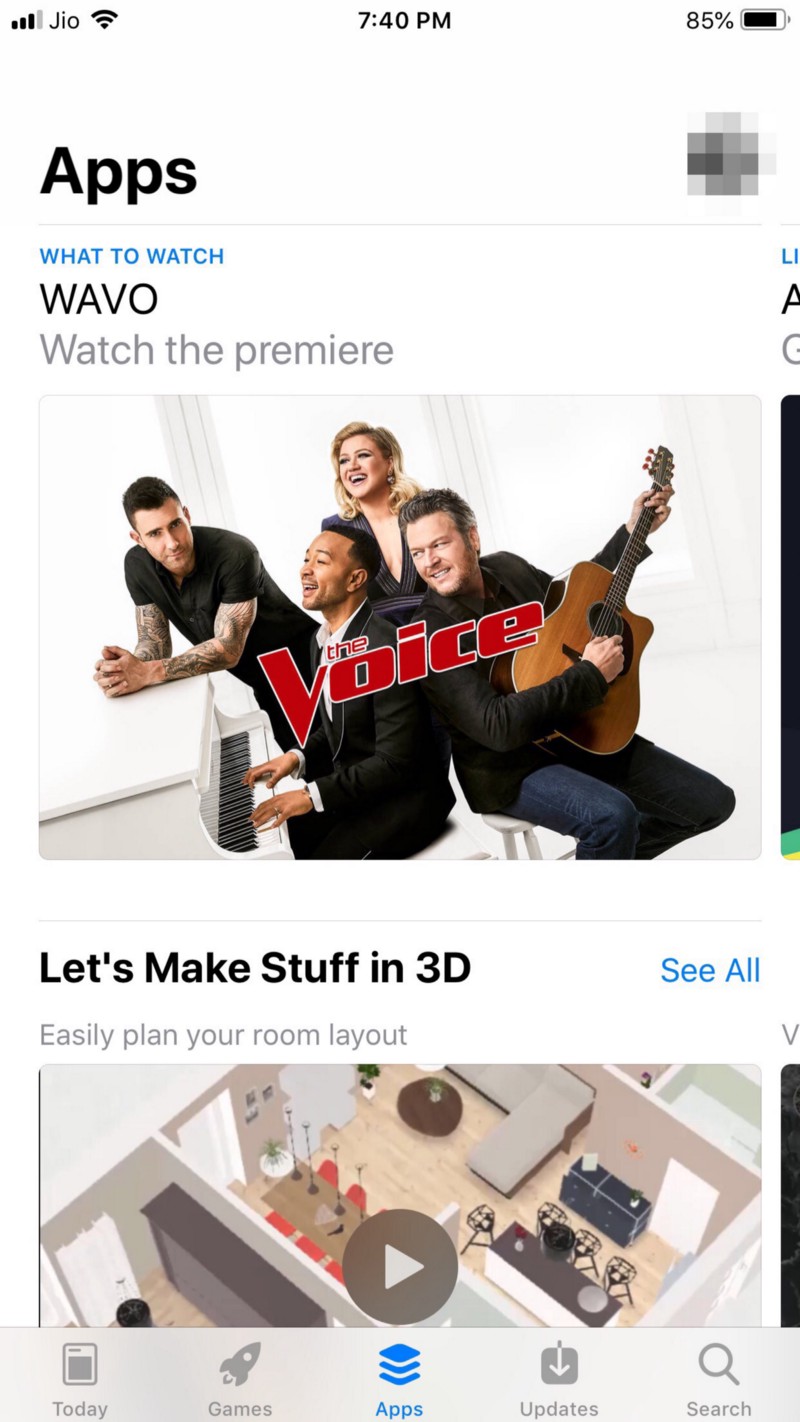
Task: Open the Search tab
Action: [718, 1378]
